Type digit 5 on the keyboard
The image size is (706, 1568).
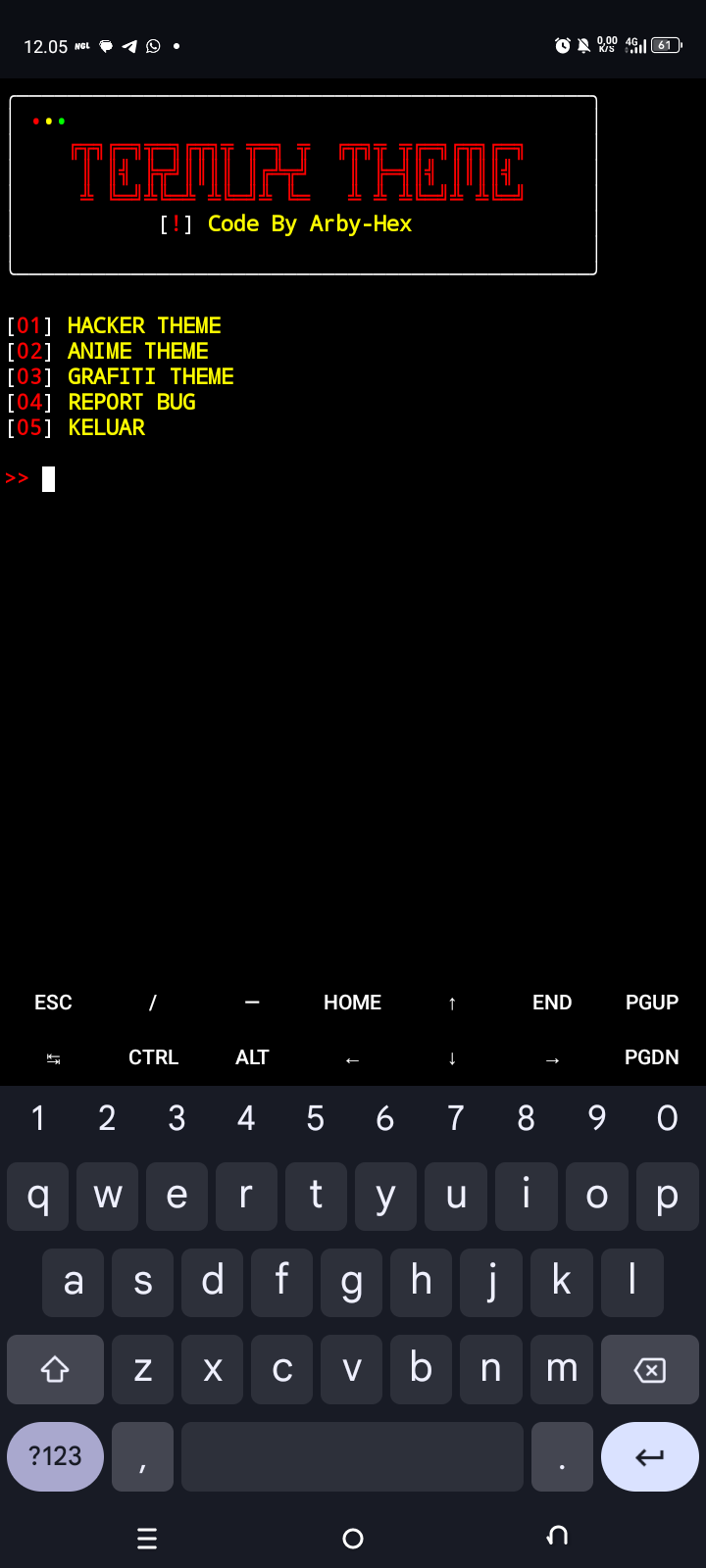point(316,1118)
